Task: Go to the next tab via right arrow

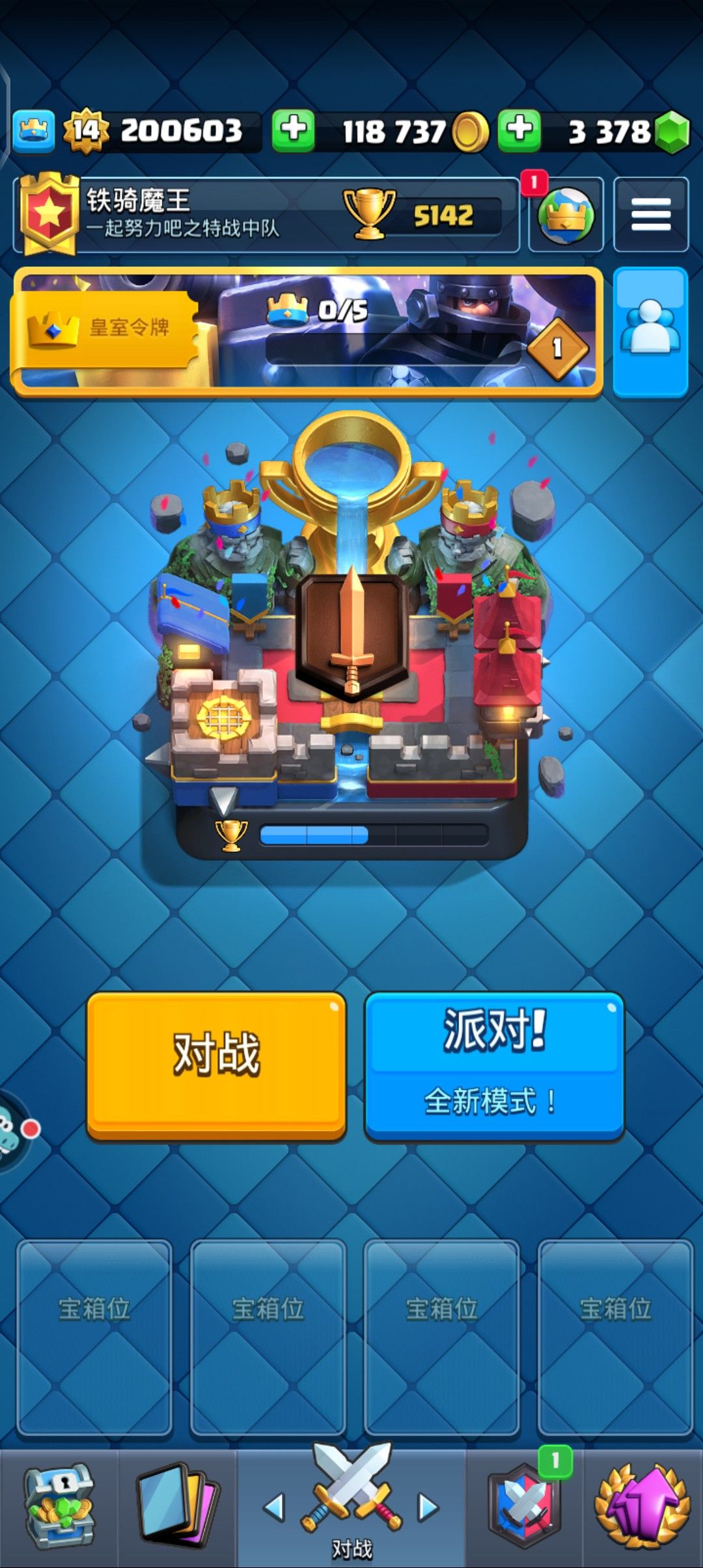Action: pyautogui.click(x=428, y=1507)
